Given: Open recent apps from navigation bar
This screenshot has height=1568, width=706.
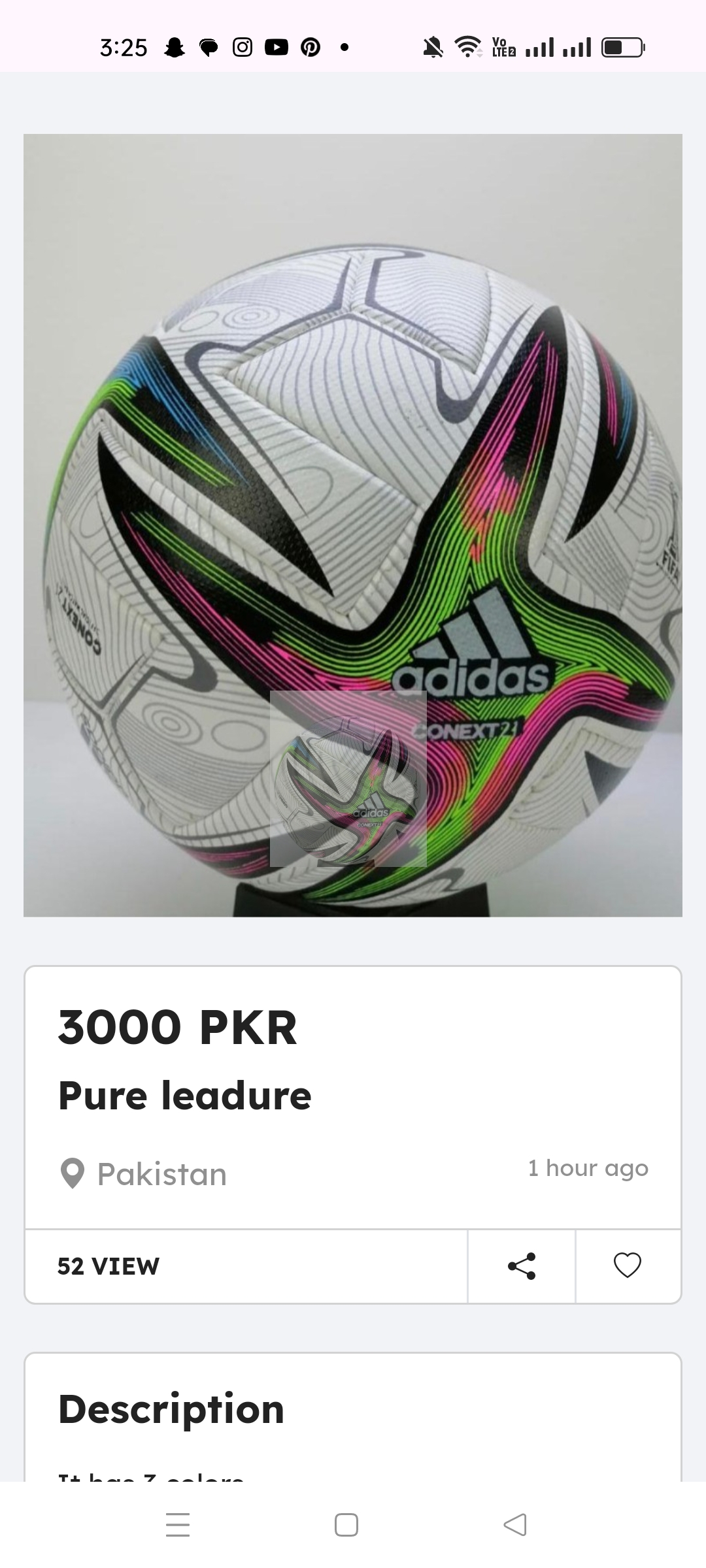Looking at the screenshot, I should [x=178, y=1525].
